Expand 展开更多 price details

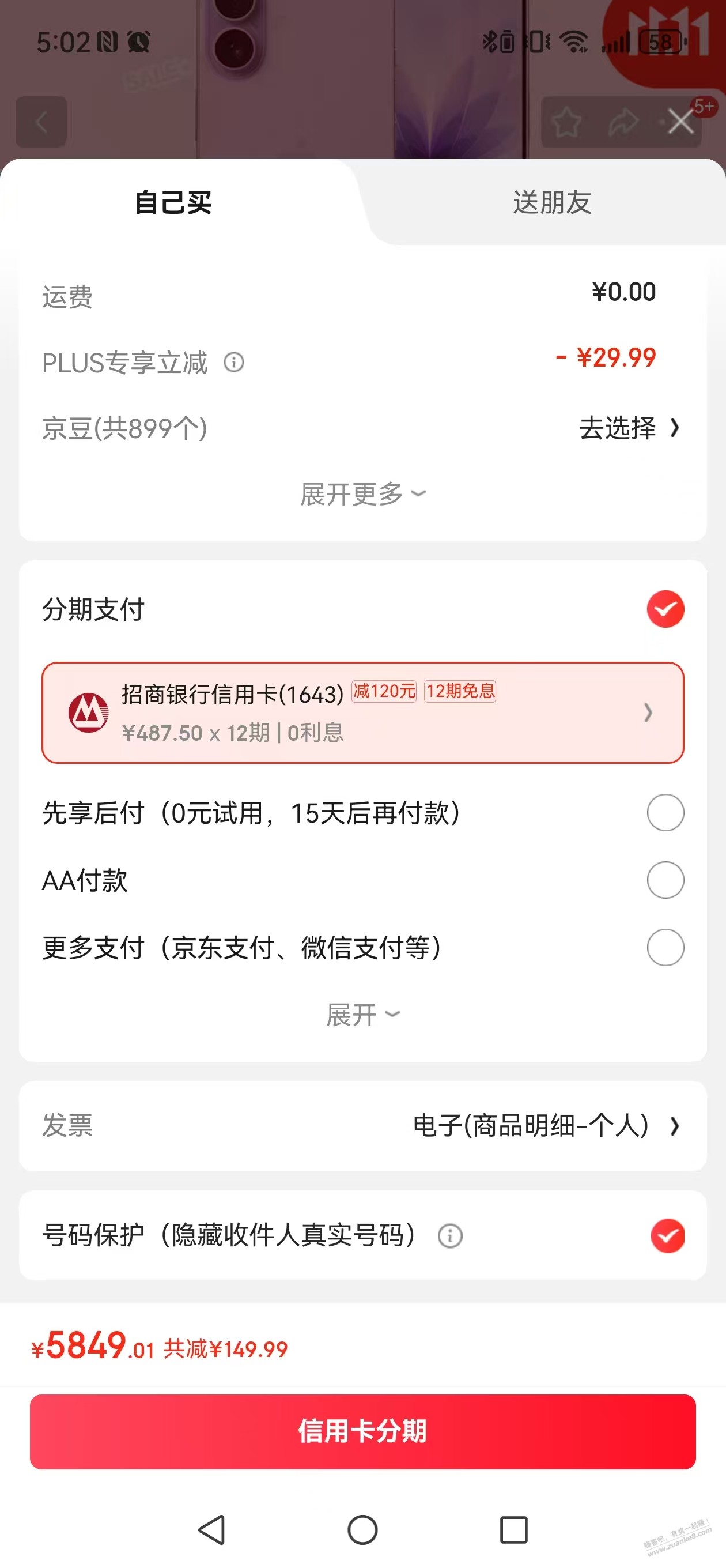362,493
